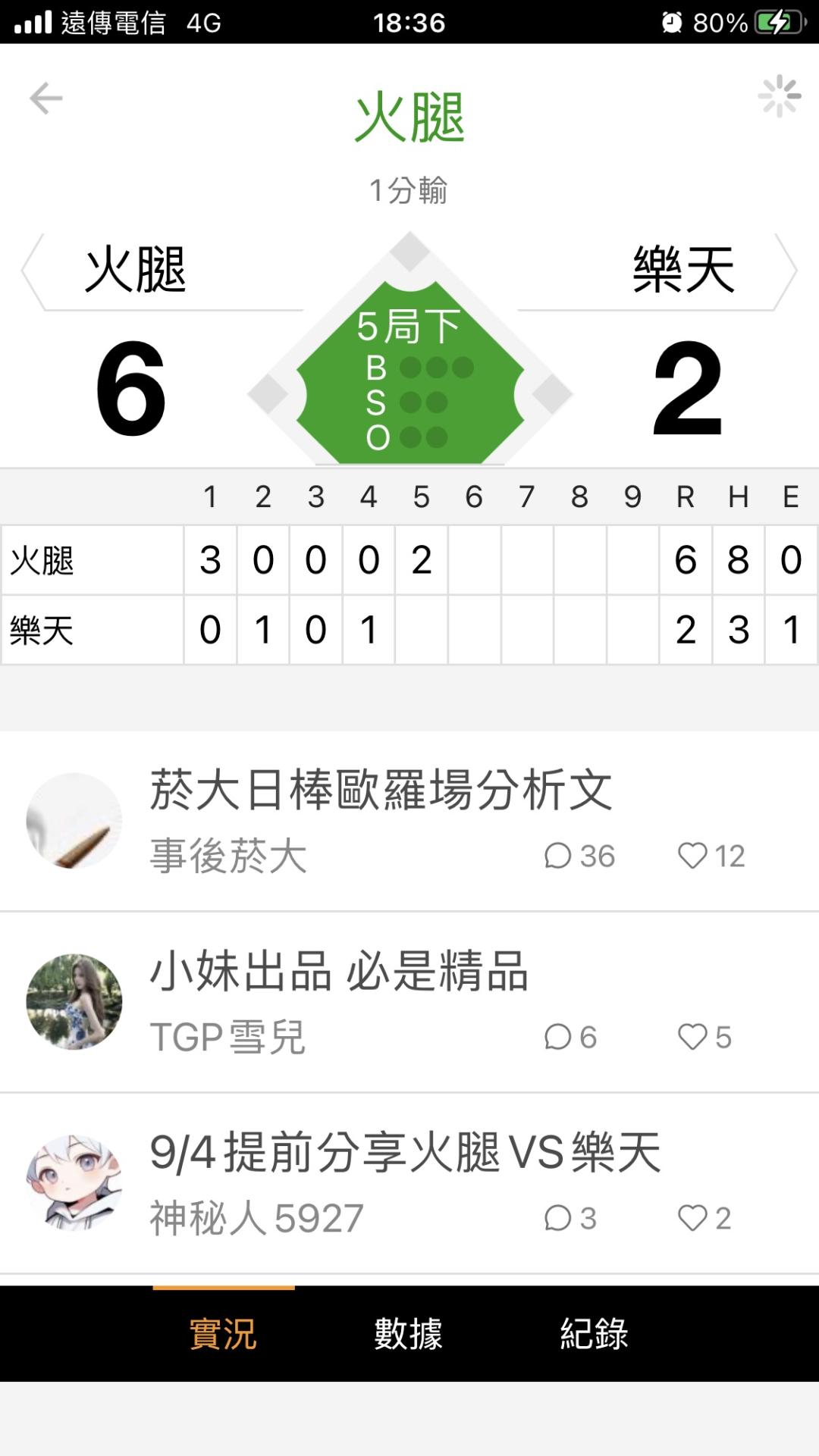Open the post 9/4提前分享火腿VS樂天
Image resolution: width=819 pixels, height=1456 pixels.
409,1183
